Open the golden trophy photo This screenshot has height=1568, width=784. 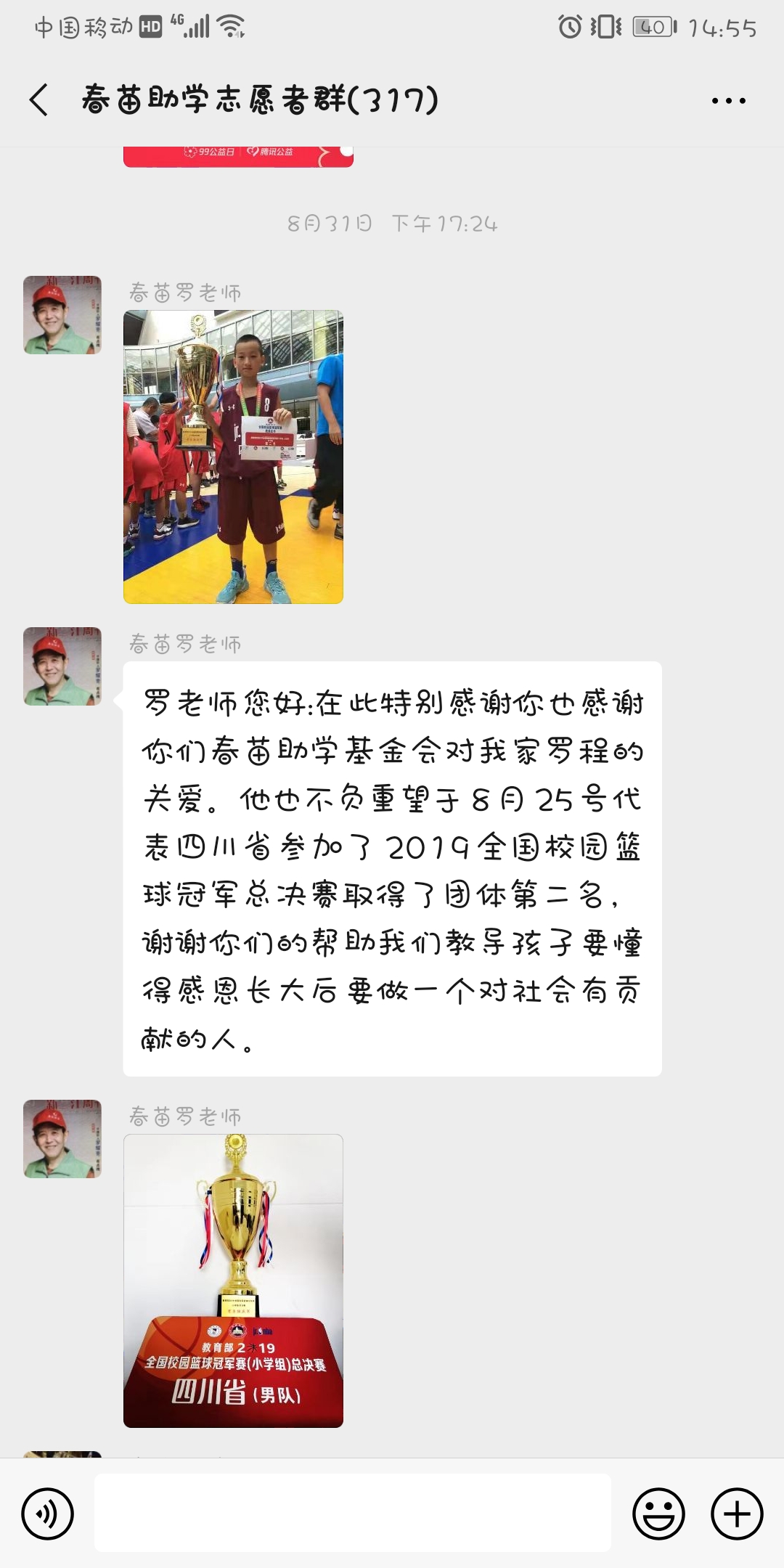pos(233,1281)
